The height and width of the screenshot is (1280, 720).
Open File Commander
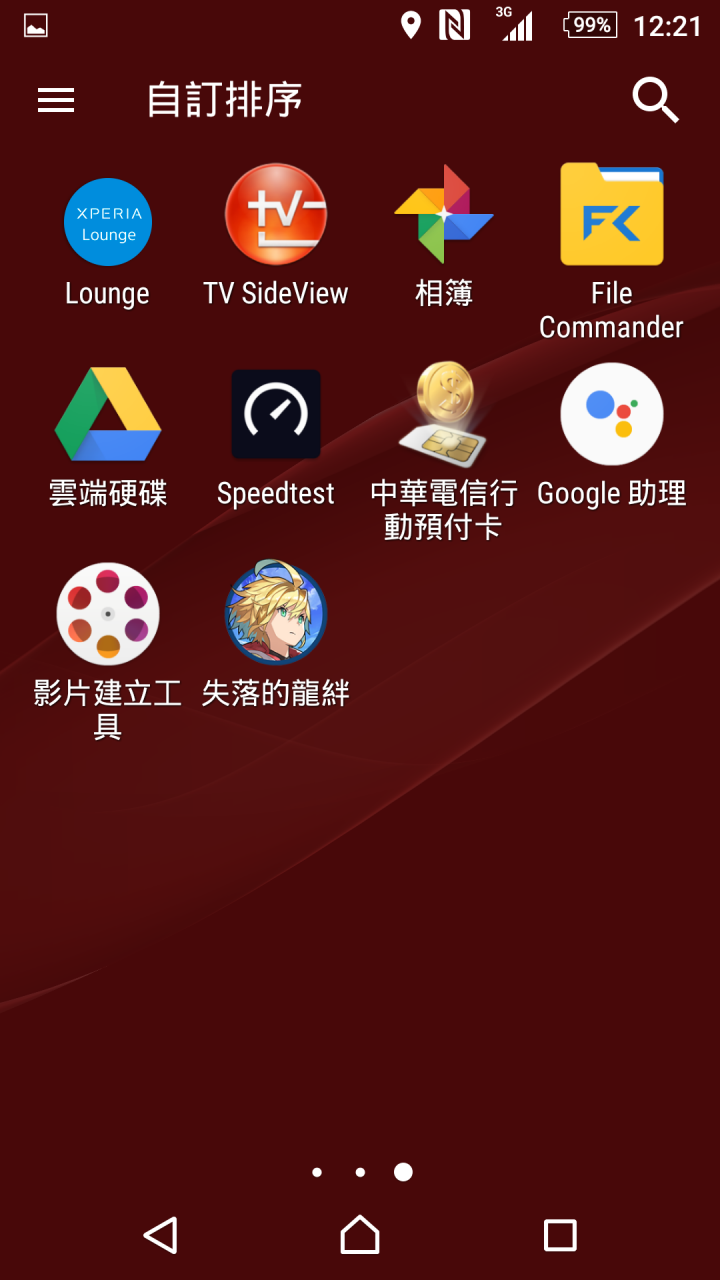[x=611, y=215]
